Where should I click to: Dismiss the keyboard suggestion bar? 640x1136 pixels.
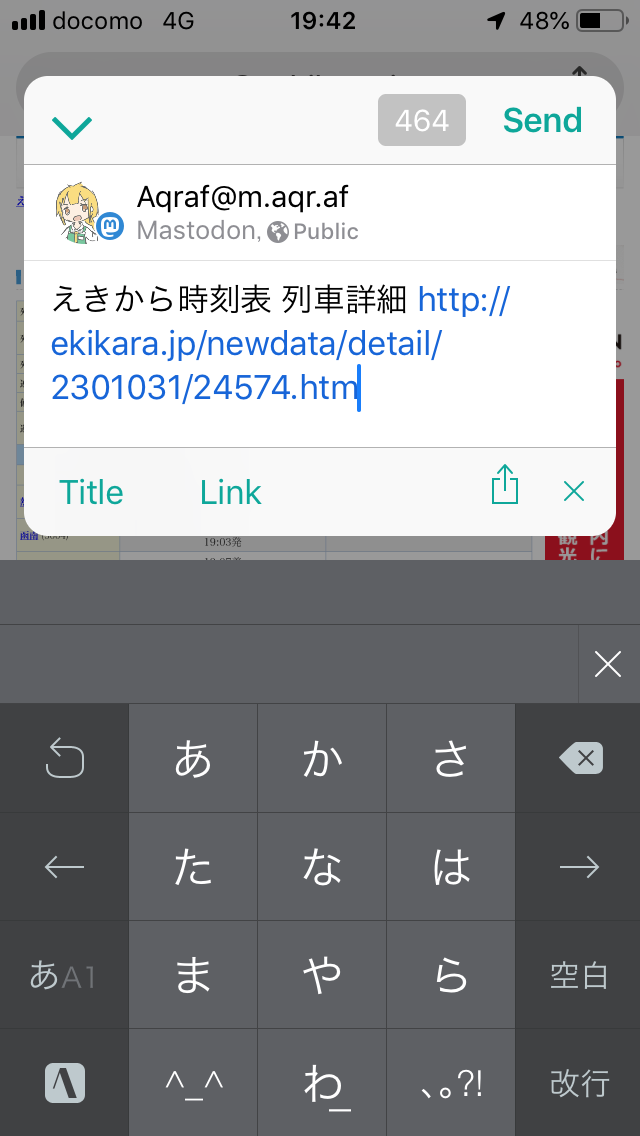pos(607,664)
